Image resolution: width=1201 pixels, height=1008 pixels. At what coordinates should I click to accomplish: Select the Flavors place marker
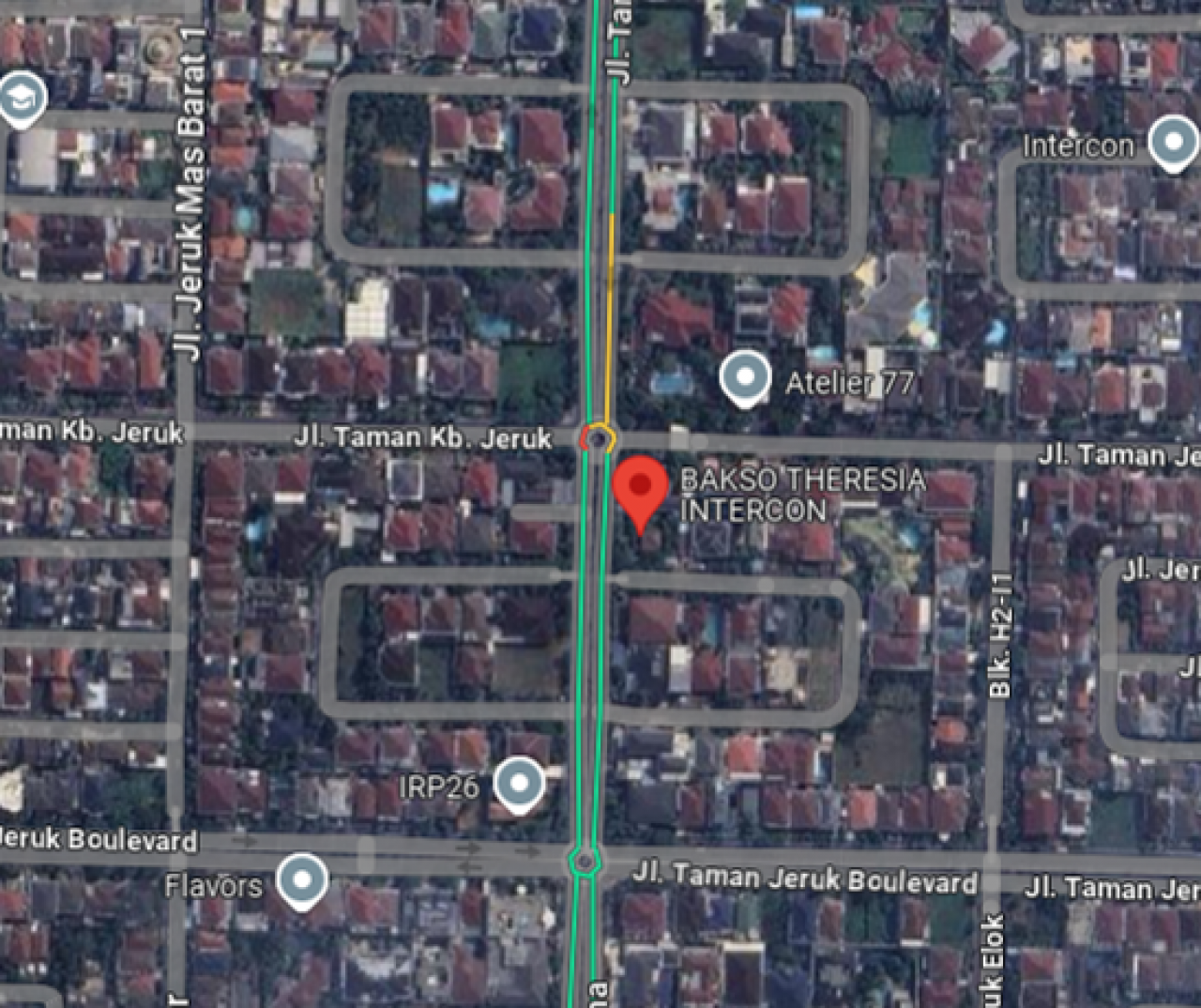(x=302, y=880)
